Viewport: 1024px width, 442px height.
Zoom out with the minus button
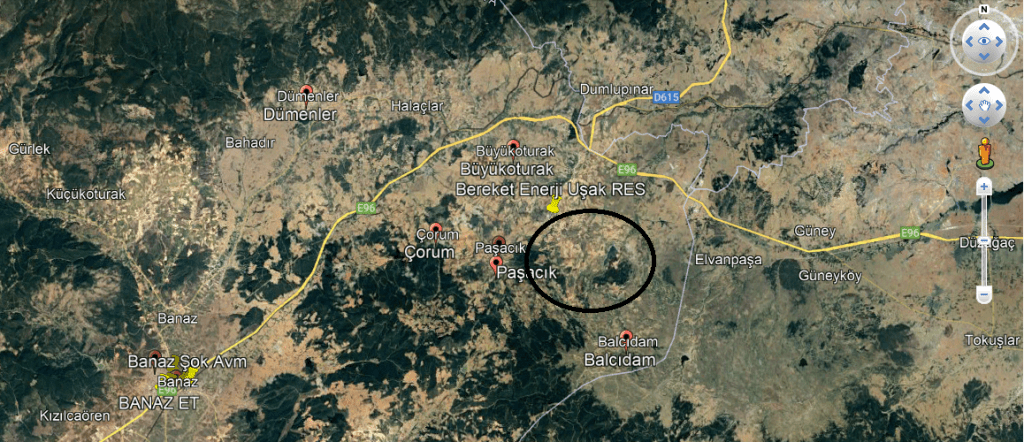pyautogui.click(x=984, y=295)
